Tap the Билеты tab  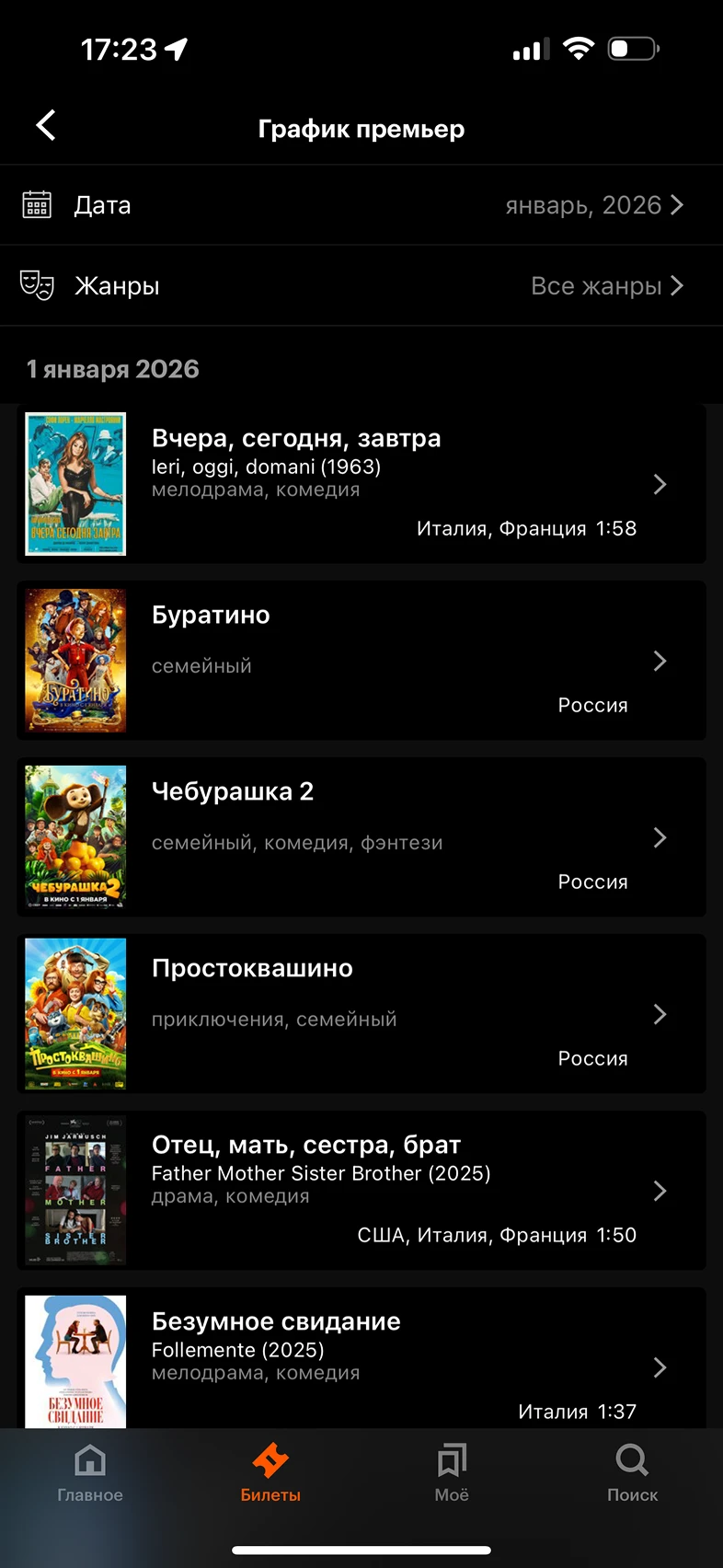(x=270, y=1472)
